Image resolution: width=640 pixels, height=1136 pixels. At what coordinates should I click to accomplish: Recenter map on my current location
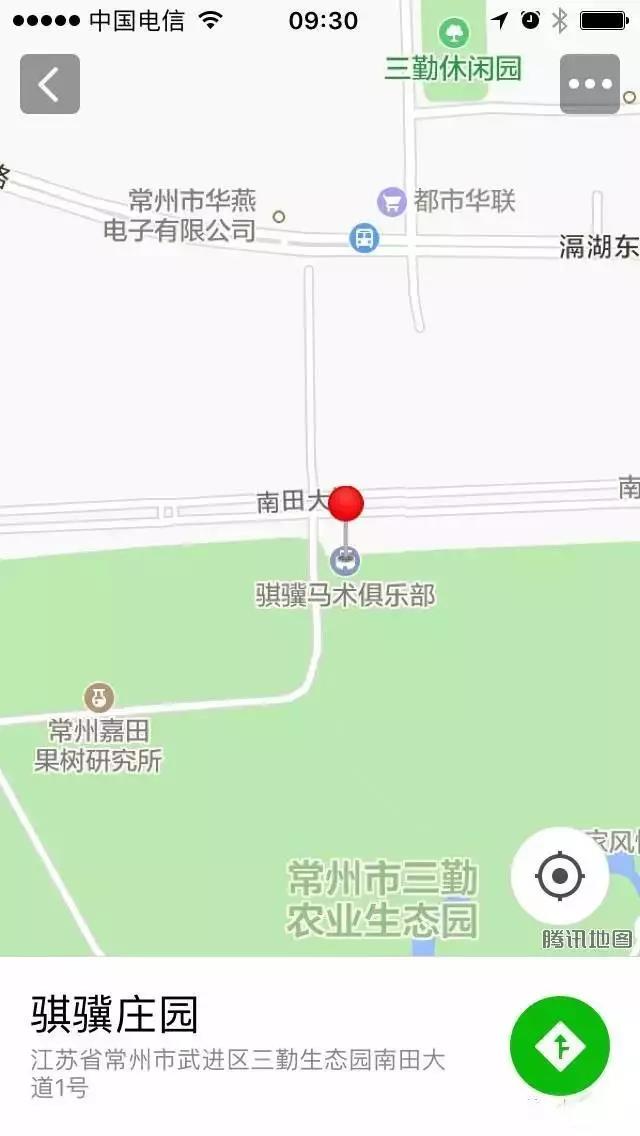(x=560, y=876)
